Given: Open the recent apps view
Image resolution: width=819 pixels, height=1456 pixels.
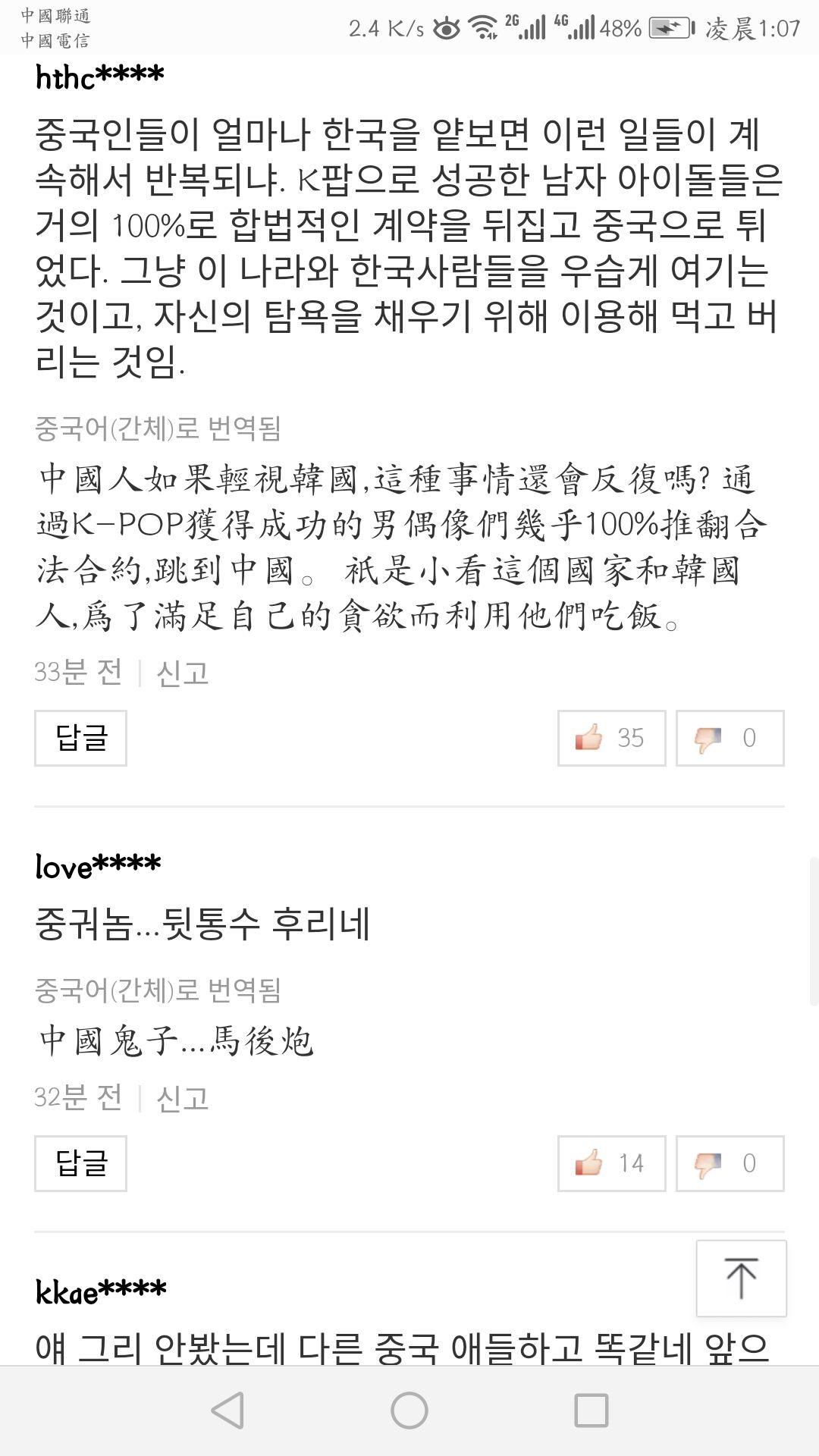Looking at the screenshot, I should point(591,1410).
